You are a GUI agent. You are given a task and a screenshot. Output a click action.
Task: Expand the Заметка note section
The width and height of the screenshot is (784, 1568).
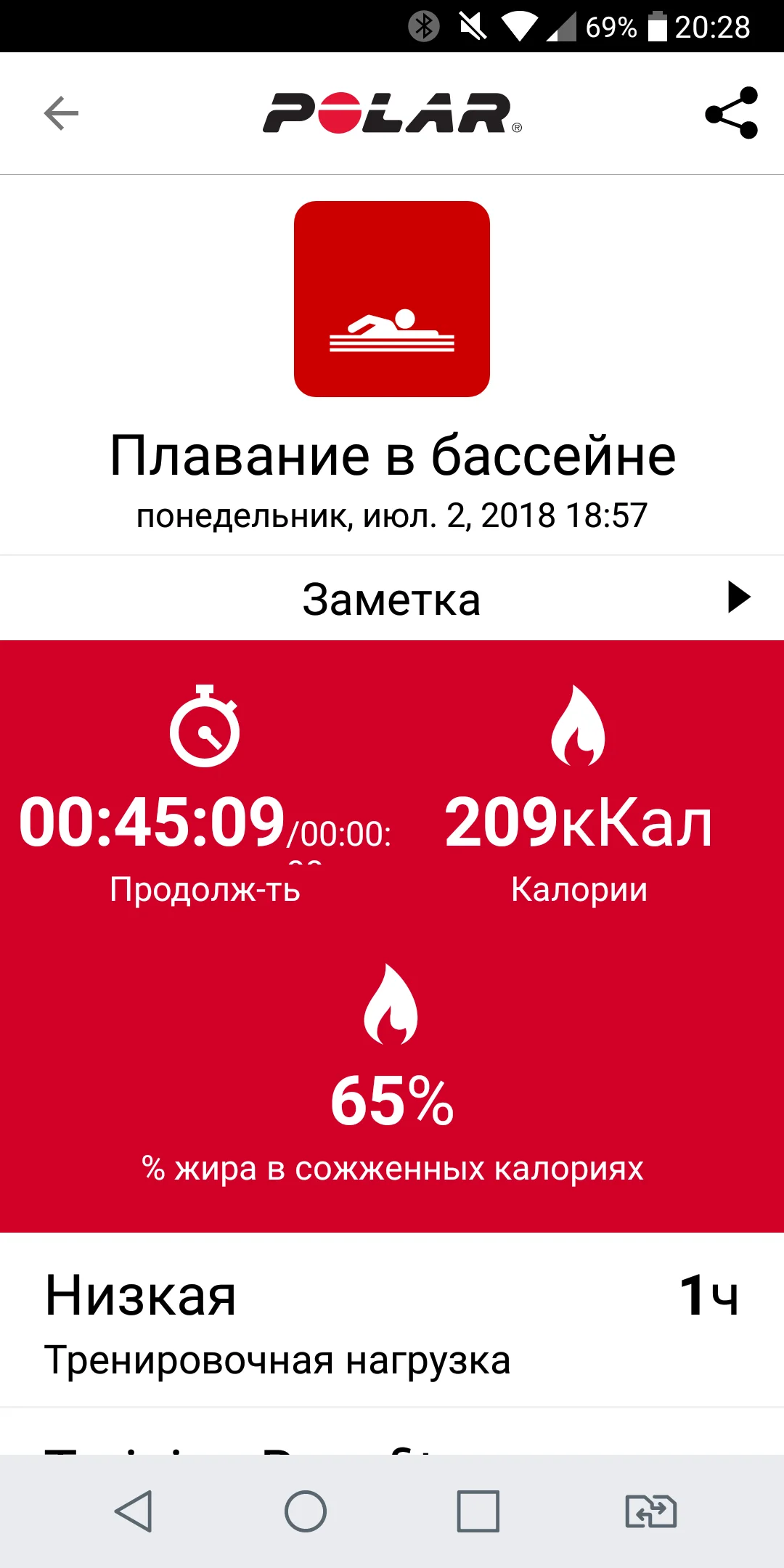click(738, 597)
